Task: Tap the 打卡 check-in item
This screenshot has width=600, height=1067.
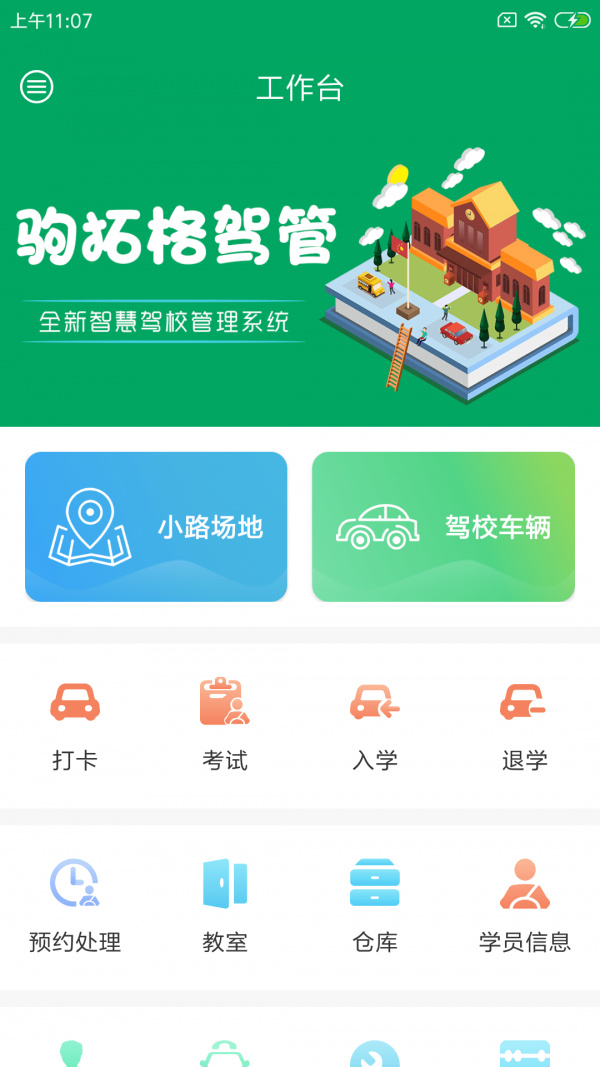Action: pos(75,724)
